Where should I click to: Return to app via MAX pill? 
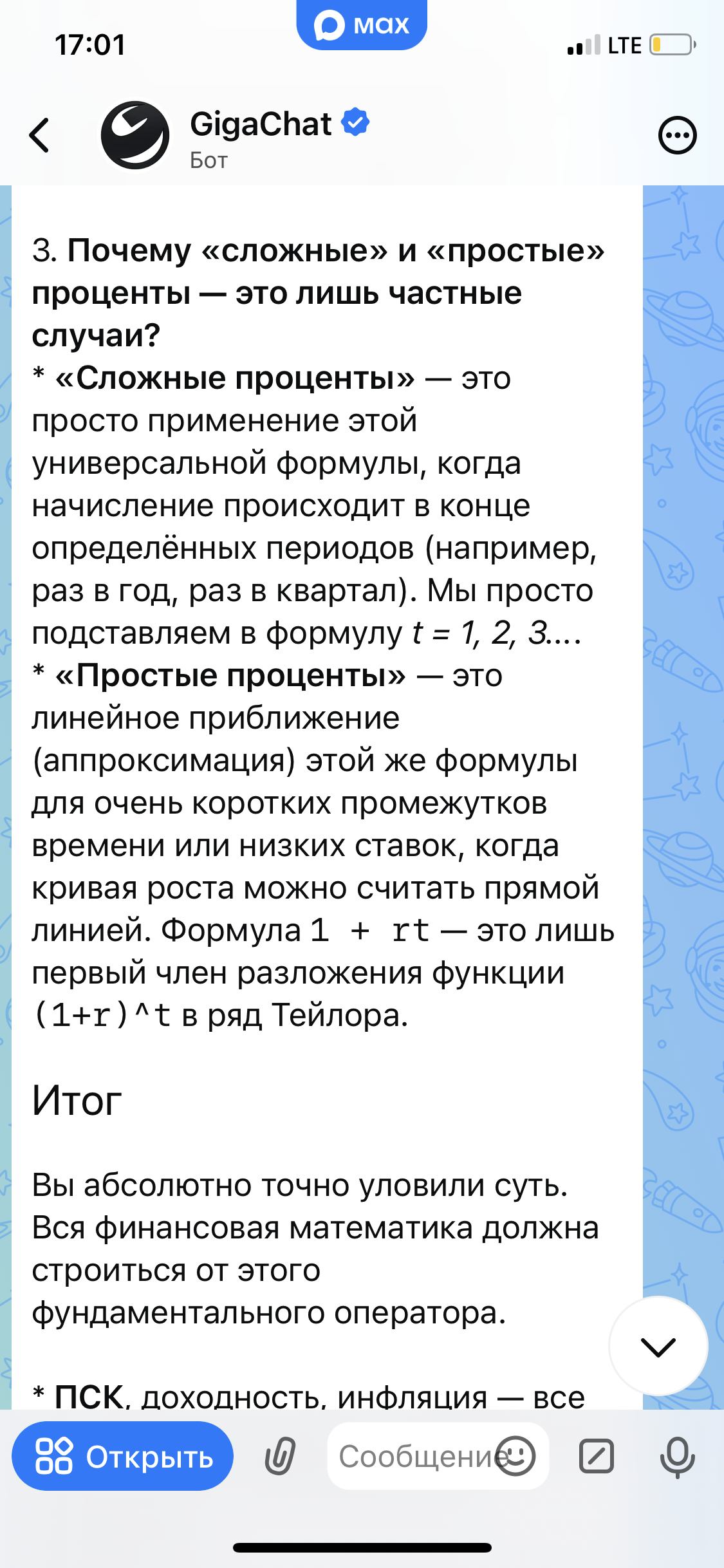(362, 26)
